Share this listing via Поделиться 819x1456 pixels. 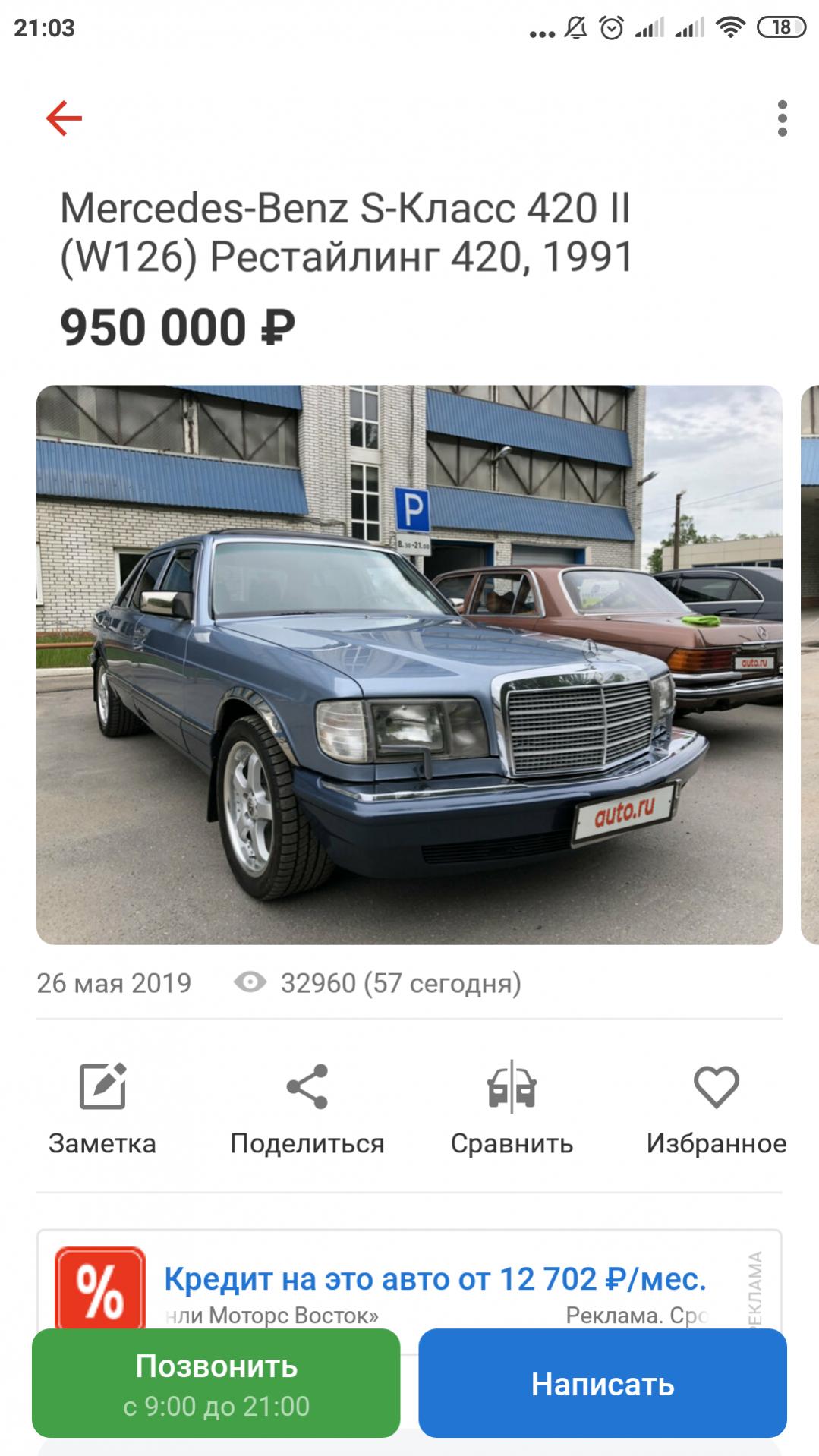click(307, 1108)
